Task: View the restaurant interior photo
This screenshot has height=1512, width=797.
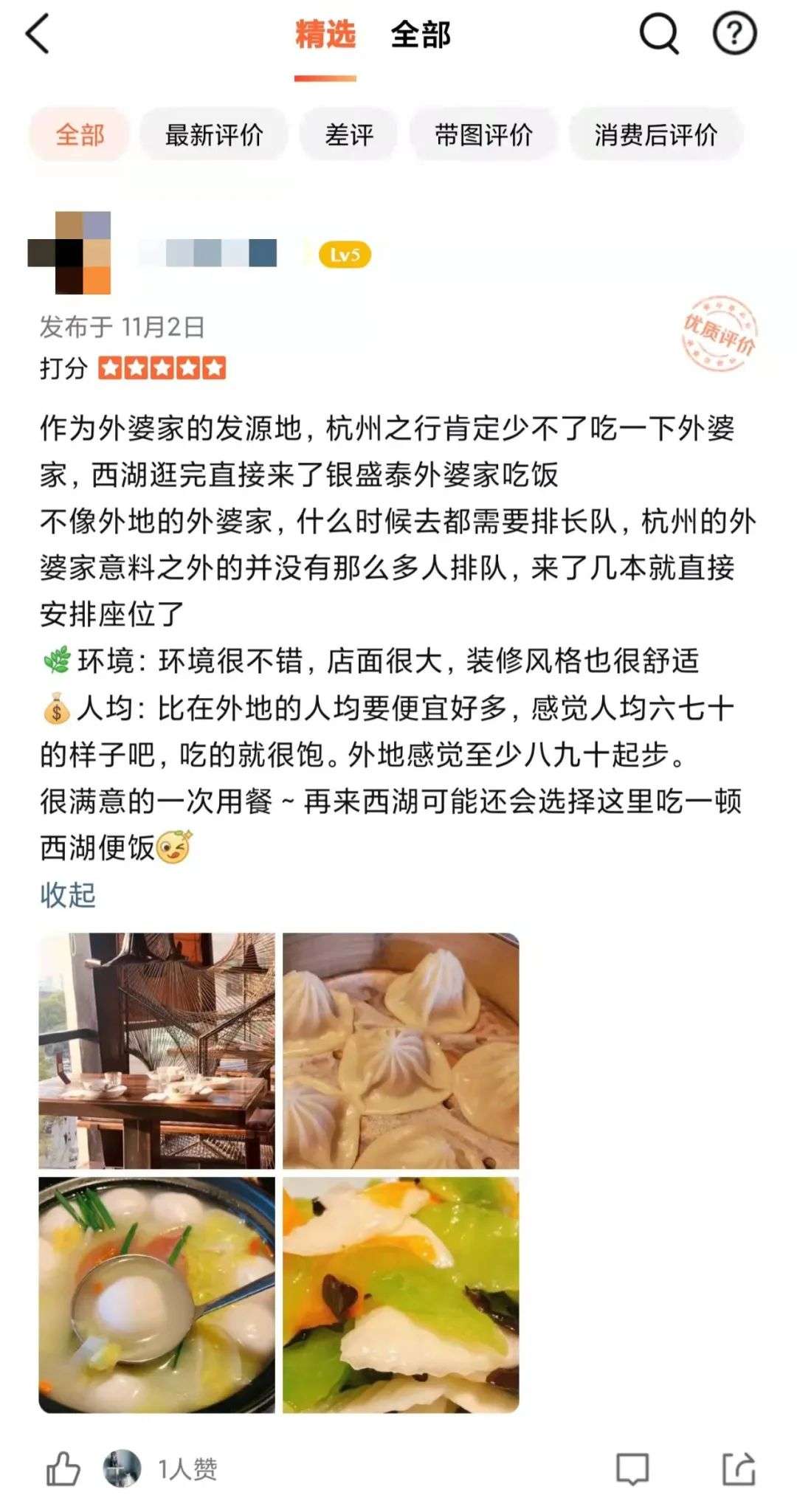Action: click(x=156, y=1051)
